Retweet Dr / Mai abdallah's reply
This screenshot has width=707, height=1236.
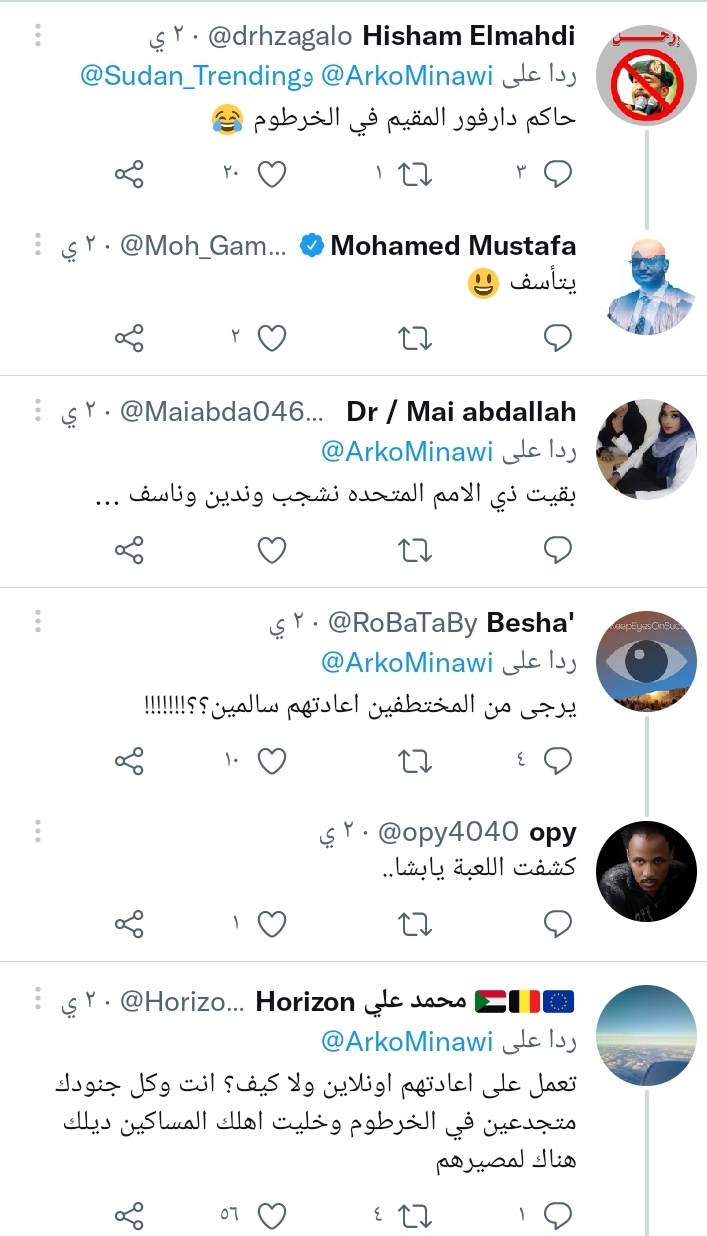coord(415,549)
